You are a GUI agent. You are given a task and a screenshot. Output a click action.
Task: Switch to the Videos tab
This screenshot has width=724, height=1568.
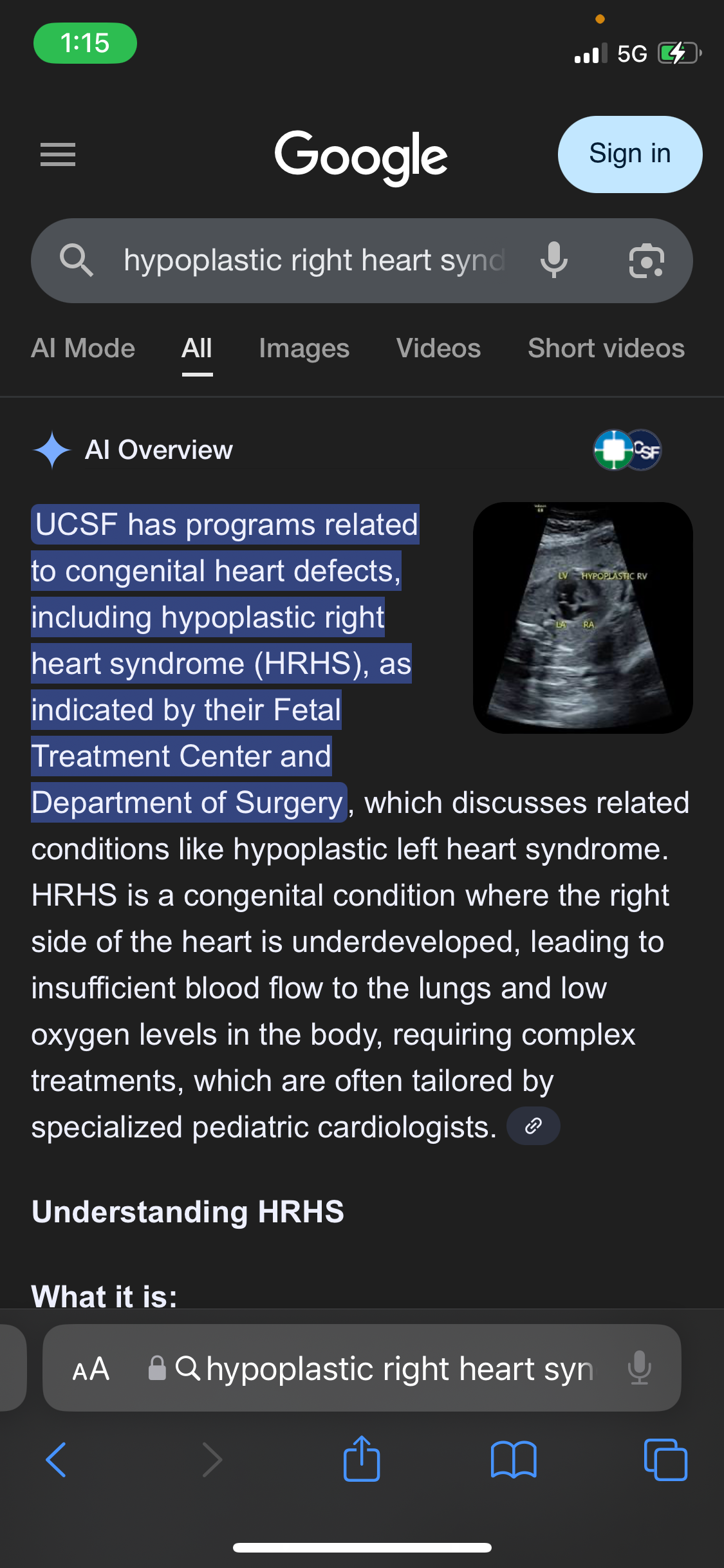click(x=438, y=348)
